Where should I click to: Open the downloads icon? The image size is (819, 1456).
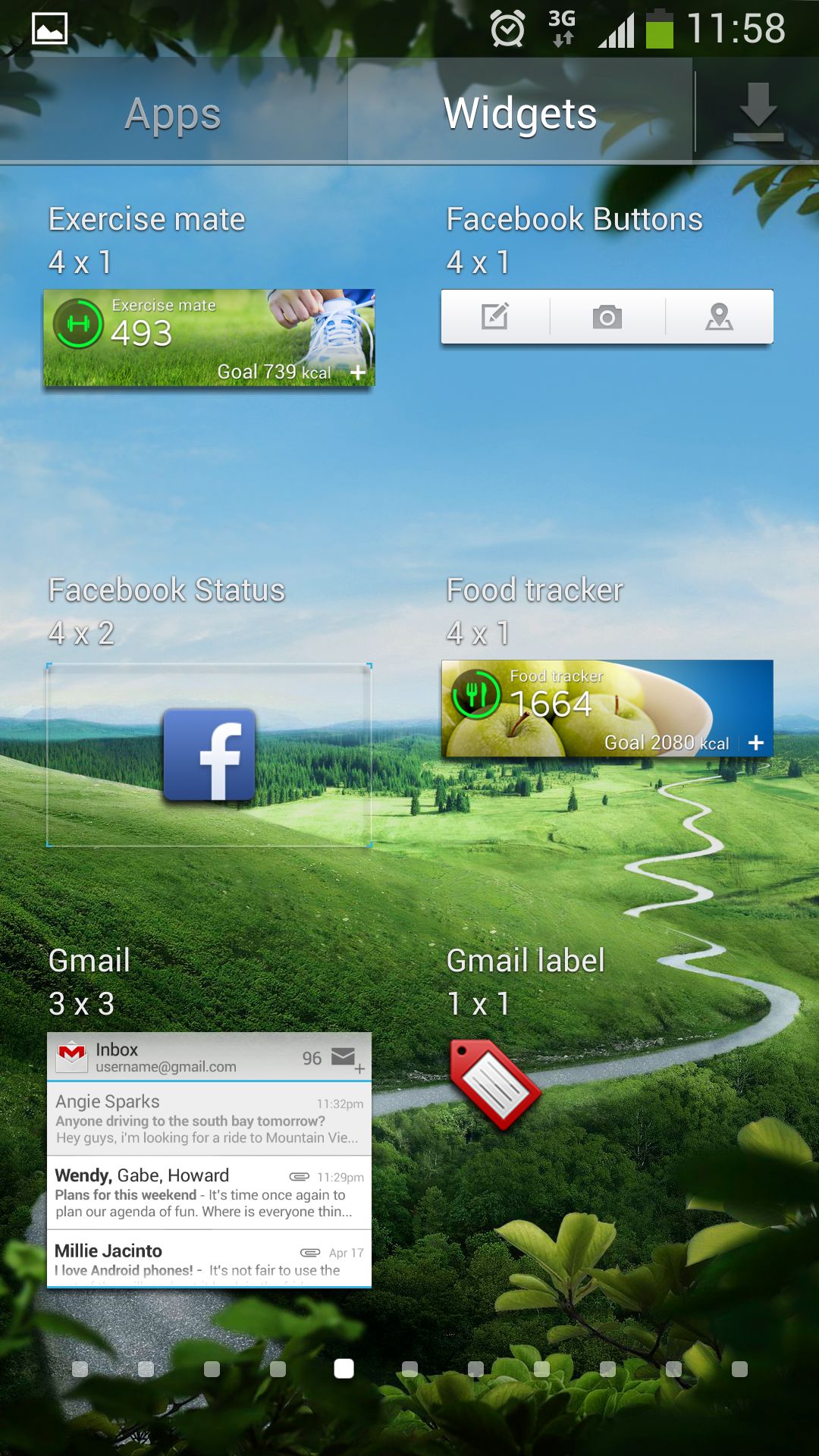758,112
